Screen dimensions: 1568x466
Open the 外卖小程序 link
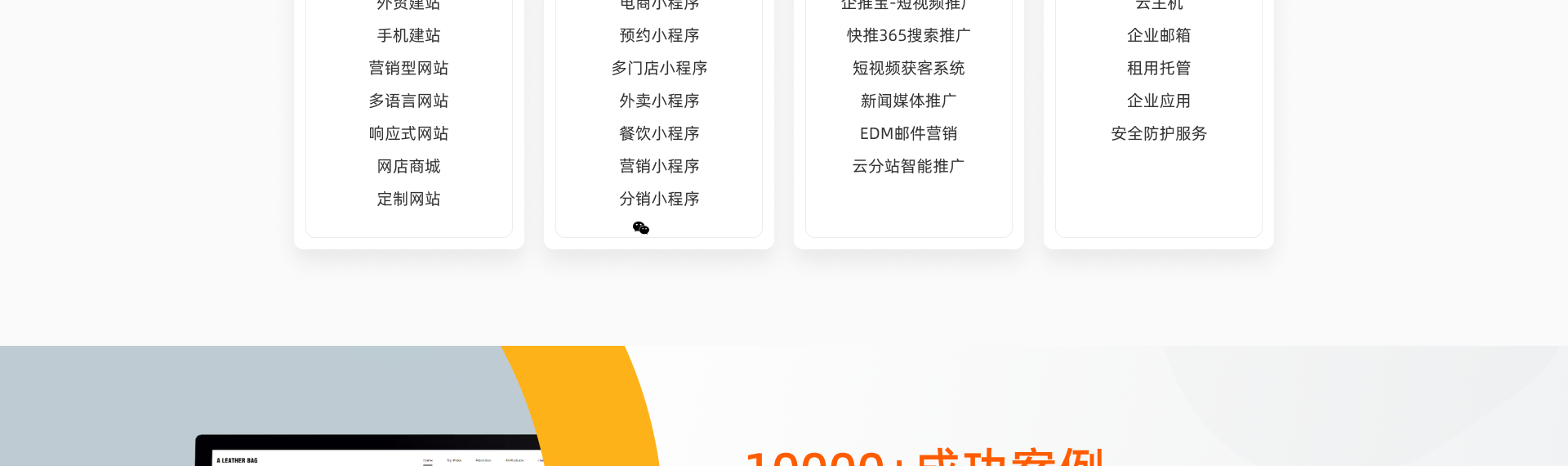(x=659, y=101)
